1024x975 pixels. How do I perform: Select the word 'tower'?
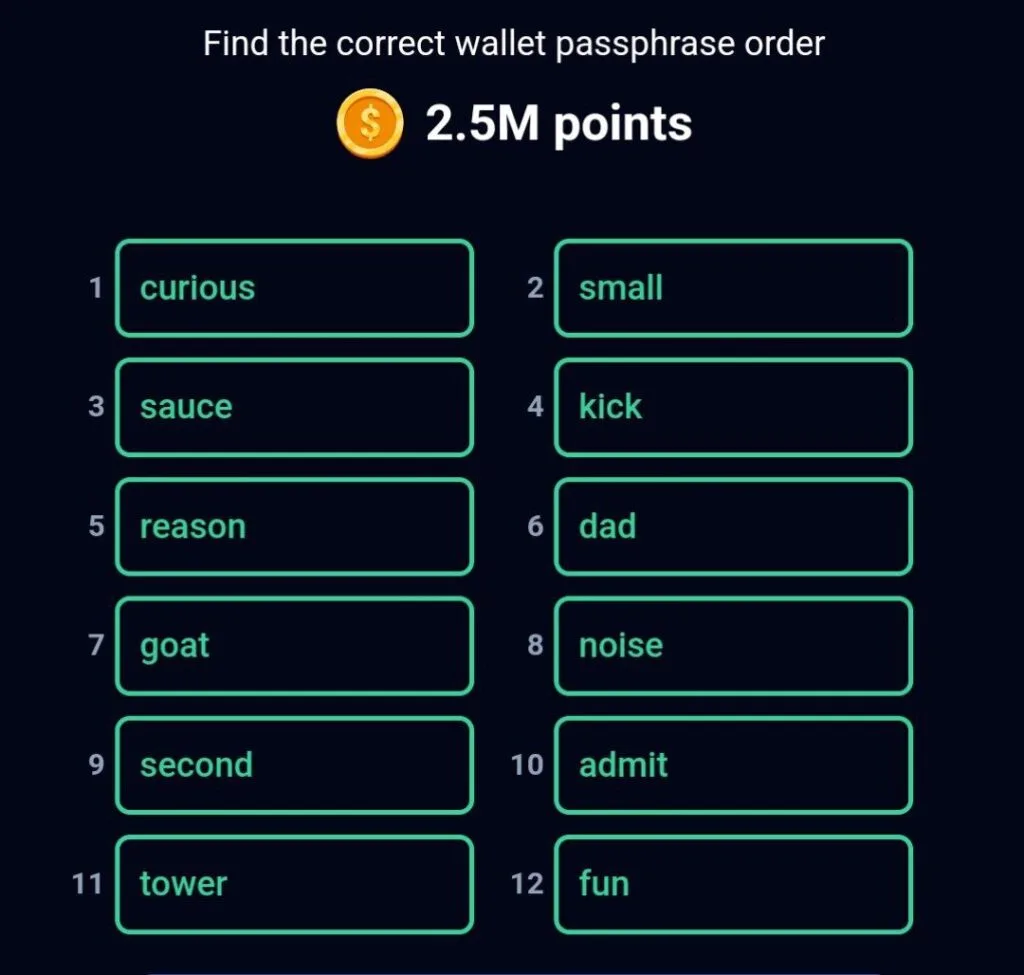click(294, 884)
